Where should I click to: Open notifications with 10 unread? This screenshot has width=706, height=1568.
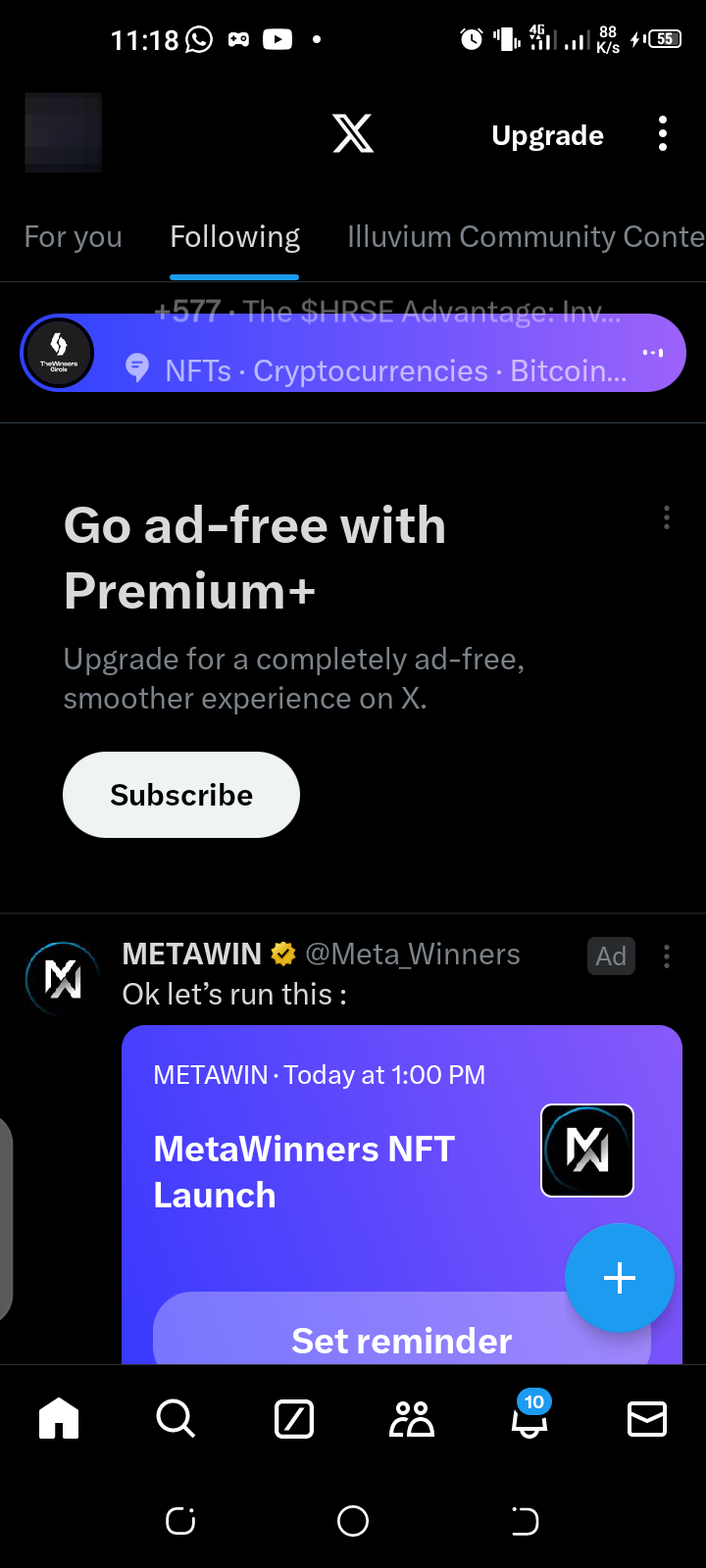tap(529, 1418)
